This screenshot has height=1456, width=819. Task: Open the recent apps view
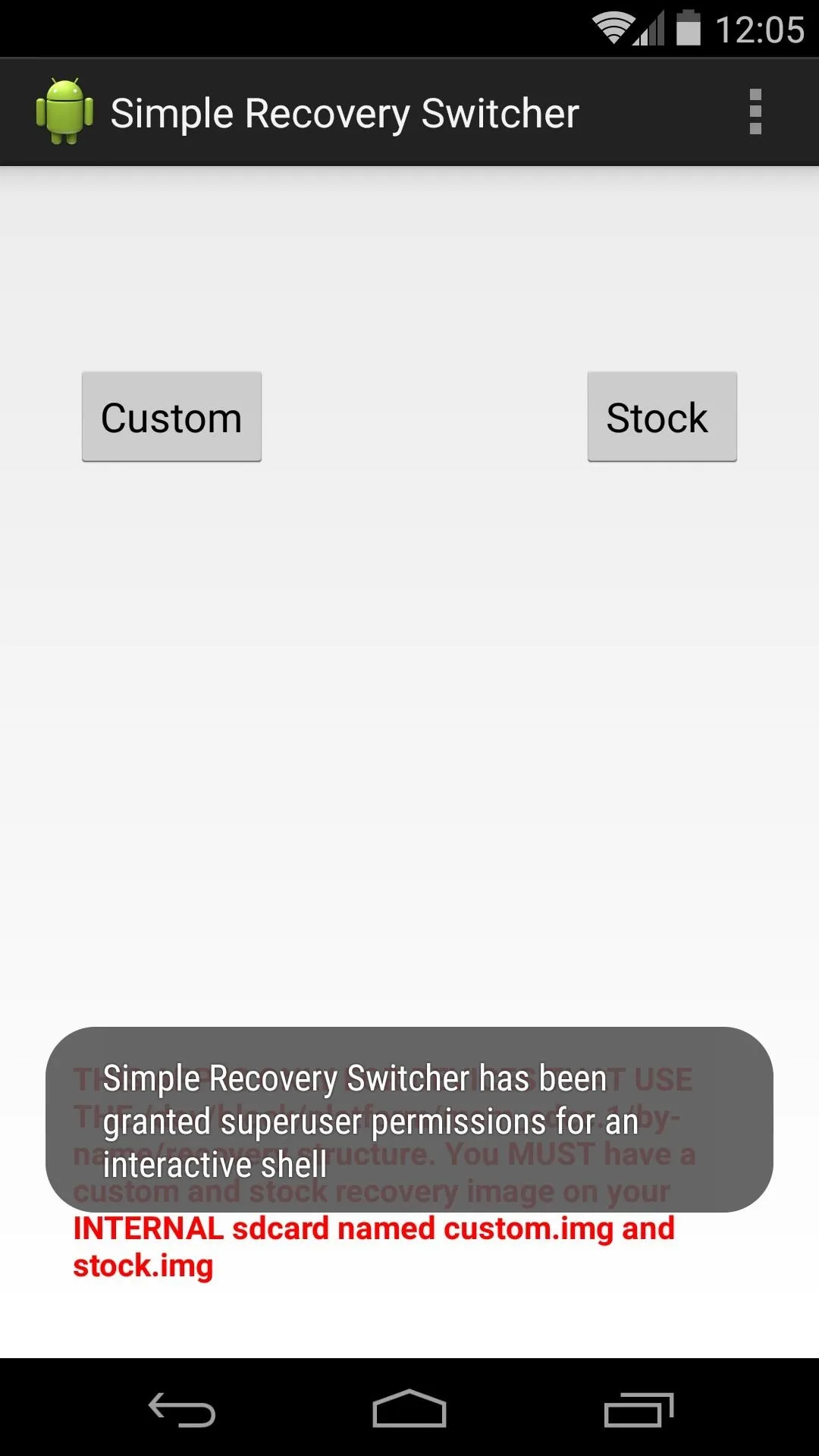click(639, 1410)
